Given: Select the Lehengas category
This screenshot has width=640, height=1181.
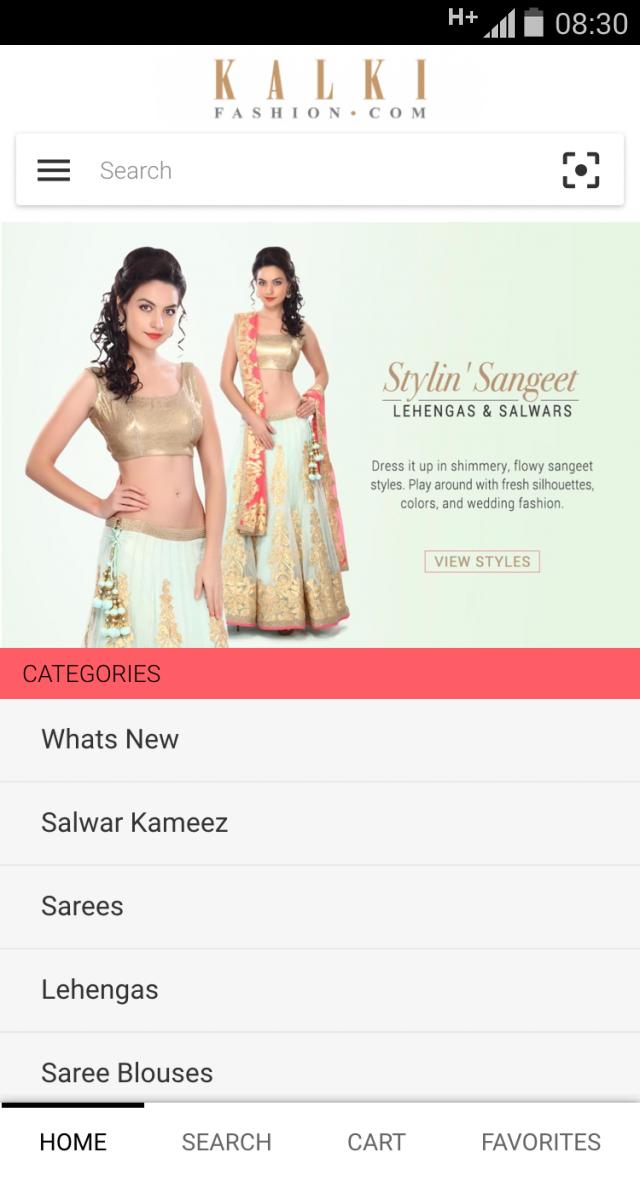Looking at the screenshot, I should tap(320, 990).
